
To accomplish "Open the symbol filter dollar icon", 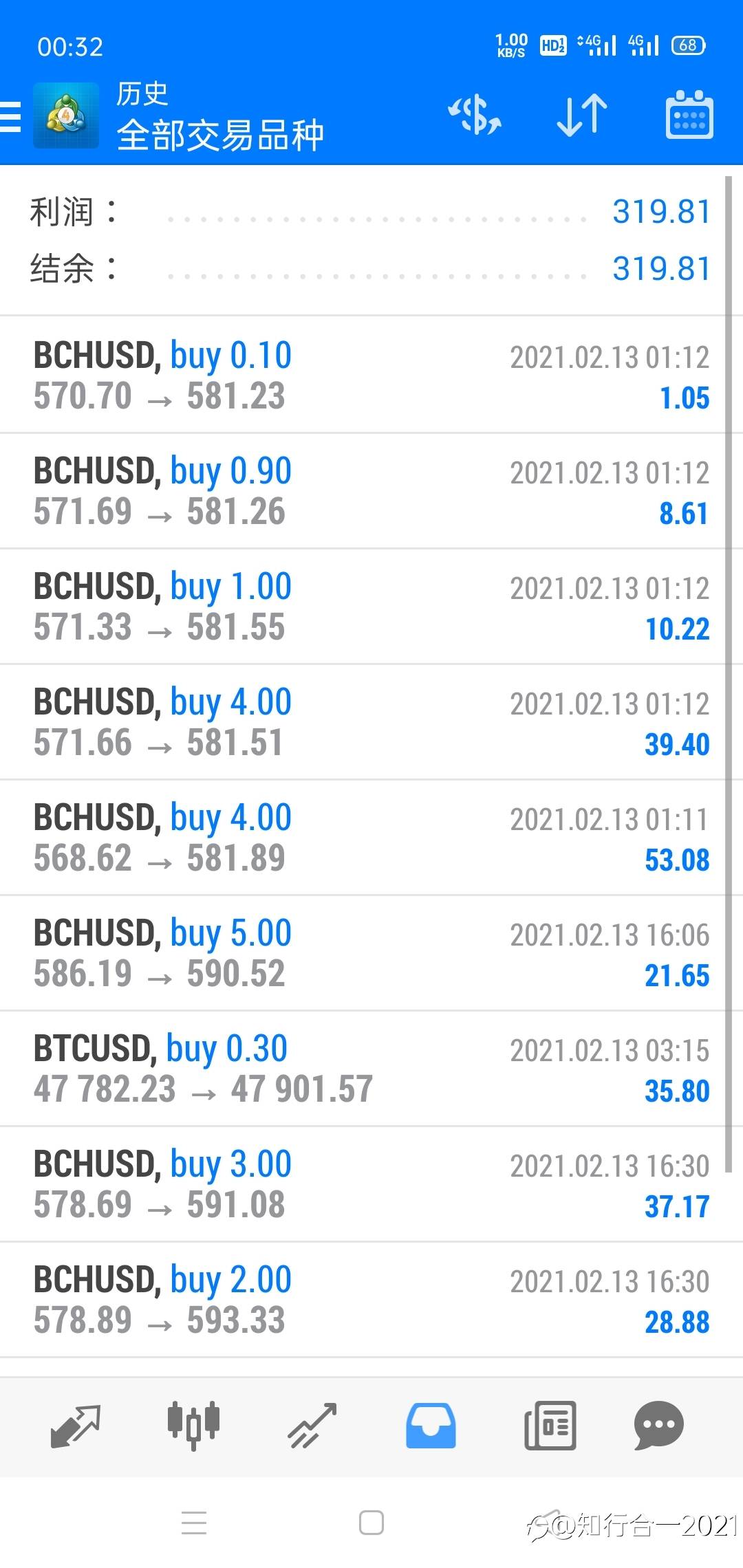I will 475,115.
